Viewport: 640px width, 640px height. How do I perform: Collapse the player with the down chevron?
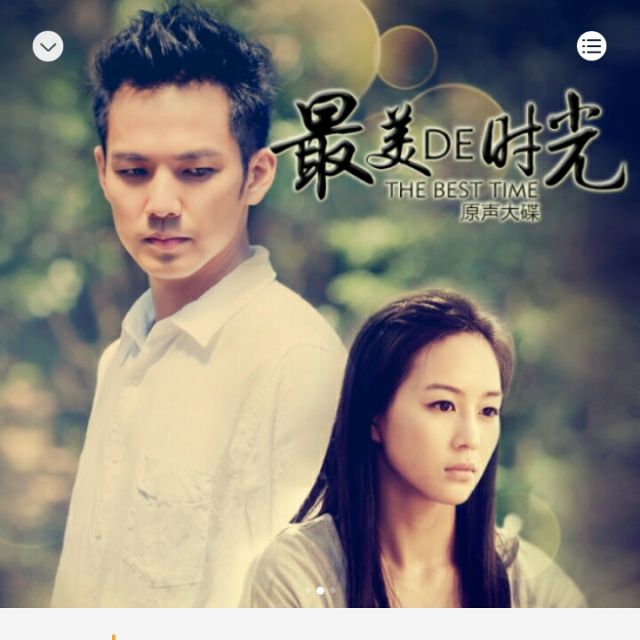click(48, 46)
